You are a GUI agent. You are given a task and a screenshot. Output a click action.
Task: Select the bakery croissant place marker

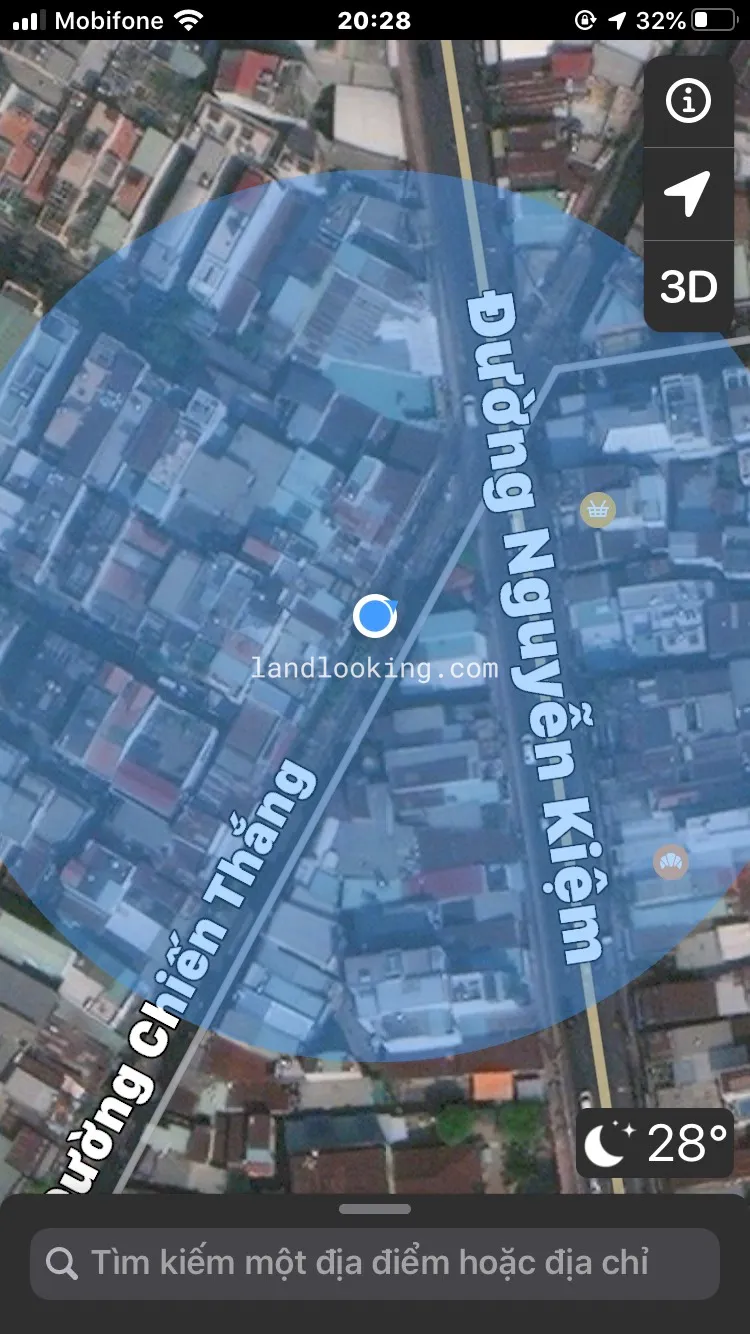pyautogui.click(x=670, y=862)
